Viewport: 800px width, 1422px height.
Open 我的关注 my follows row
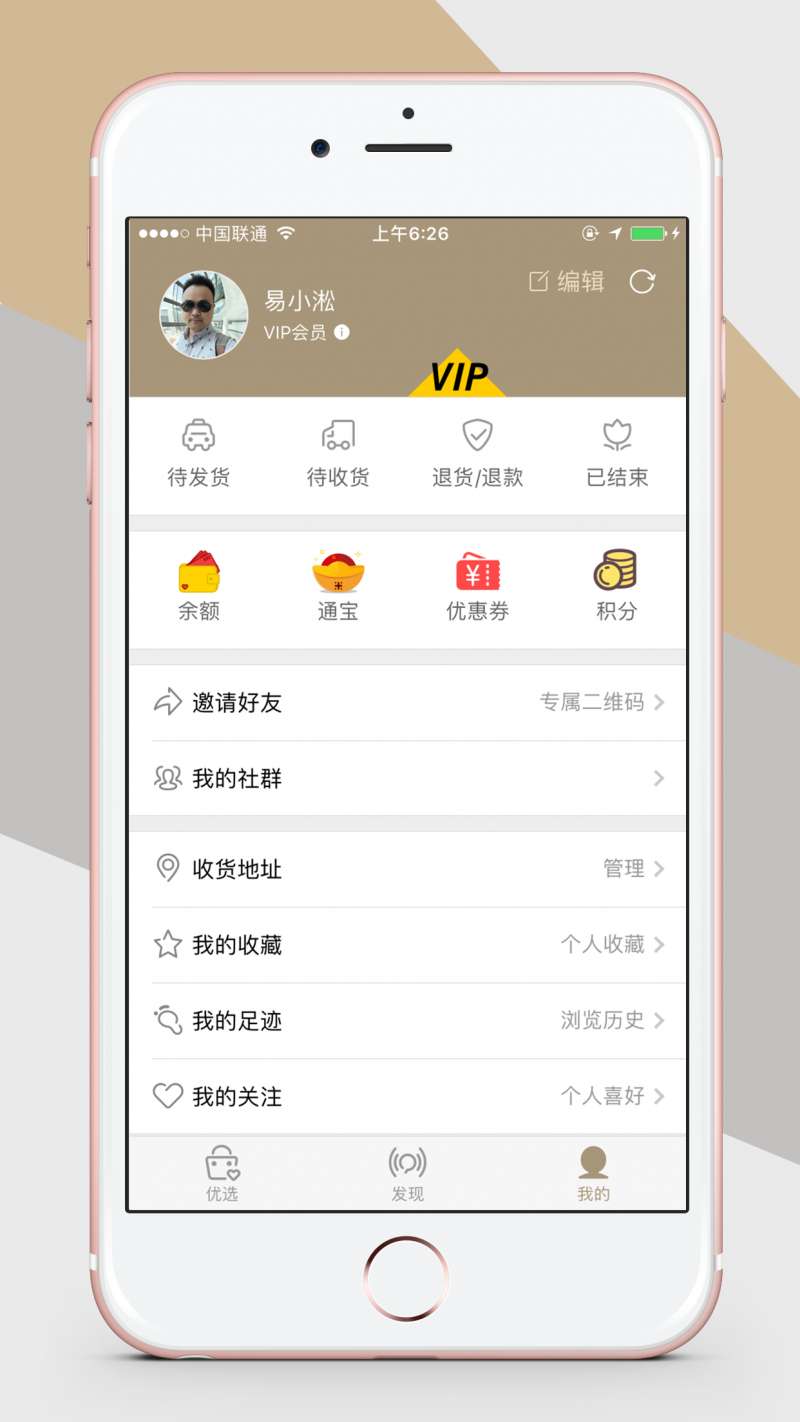click(407, 1097)
